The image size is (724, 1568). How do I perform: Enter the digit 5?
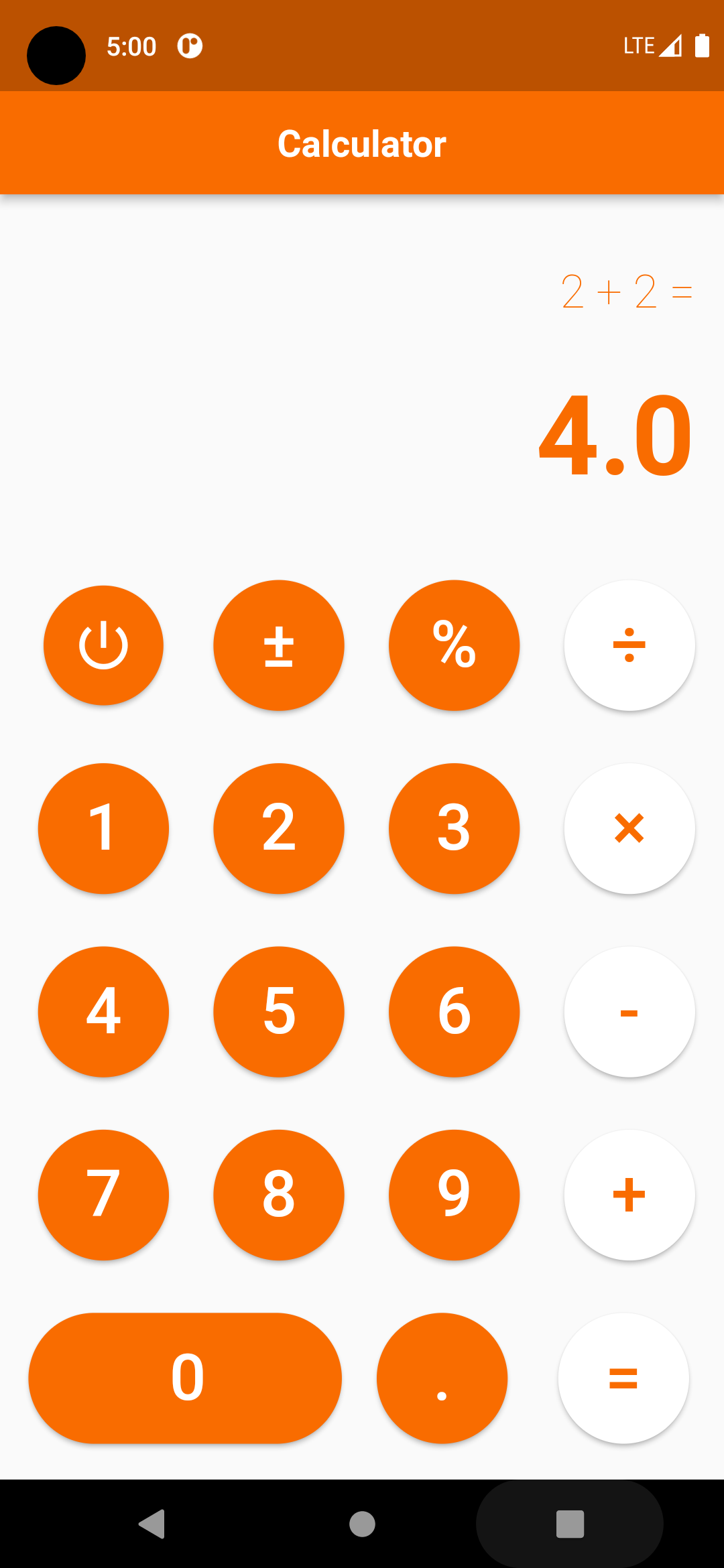[x=279, y=1011]
